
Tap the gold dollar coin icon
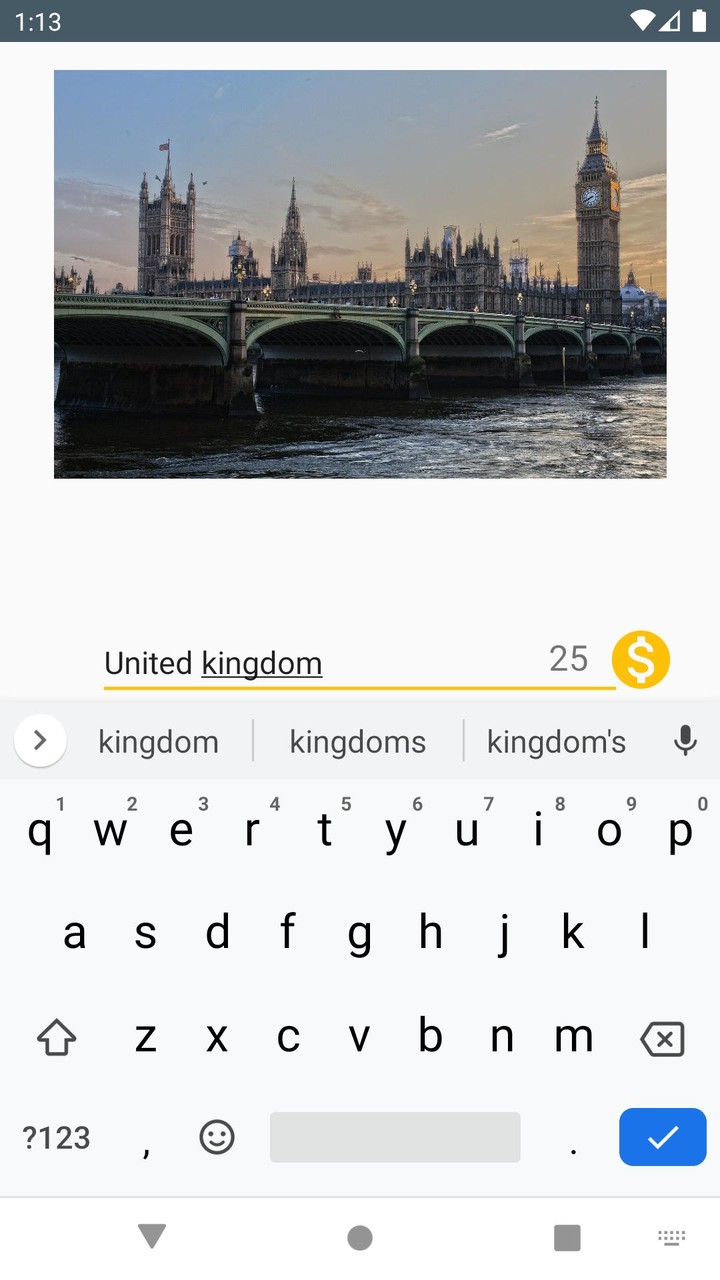point(641,659)
